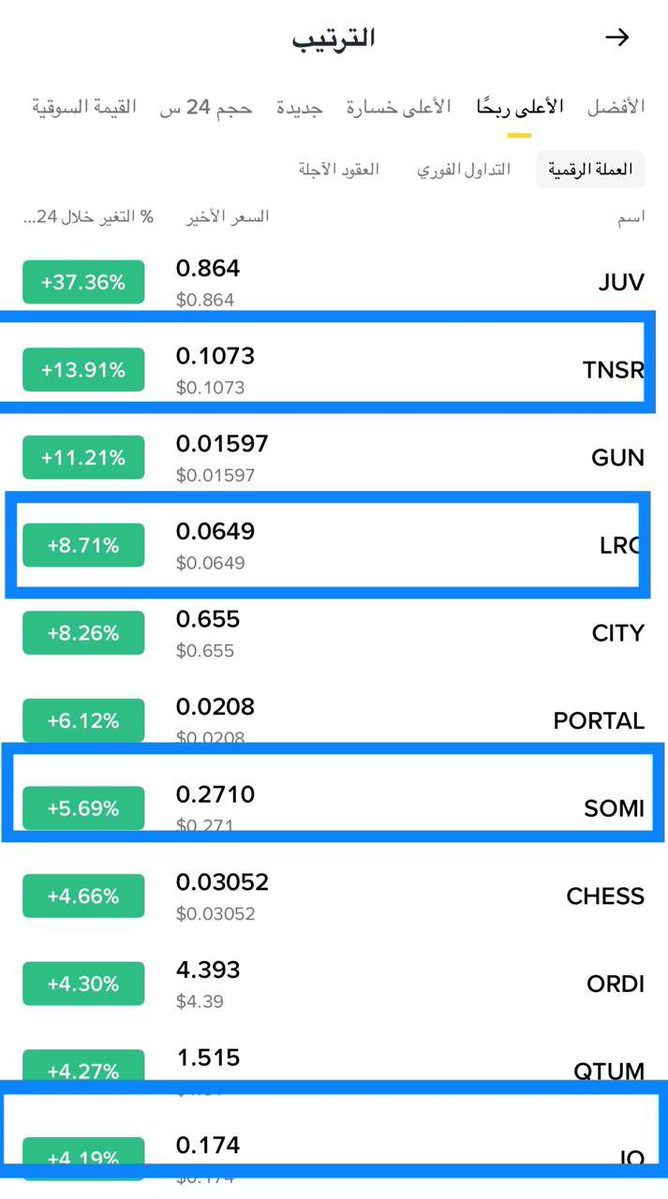Show the حجم 24 س tab
The height and width of the screenshot is (1199, 668).
205,107
